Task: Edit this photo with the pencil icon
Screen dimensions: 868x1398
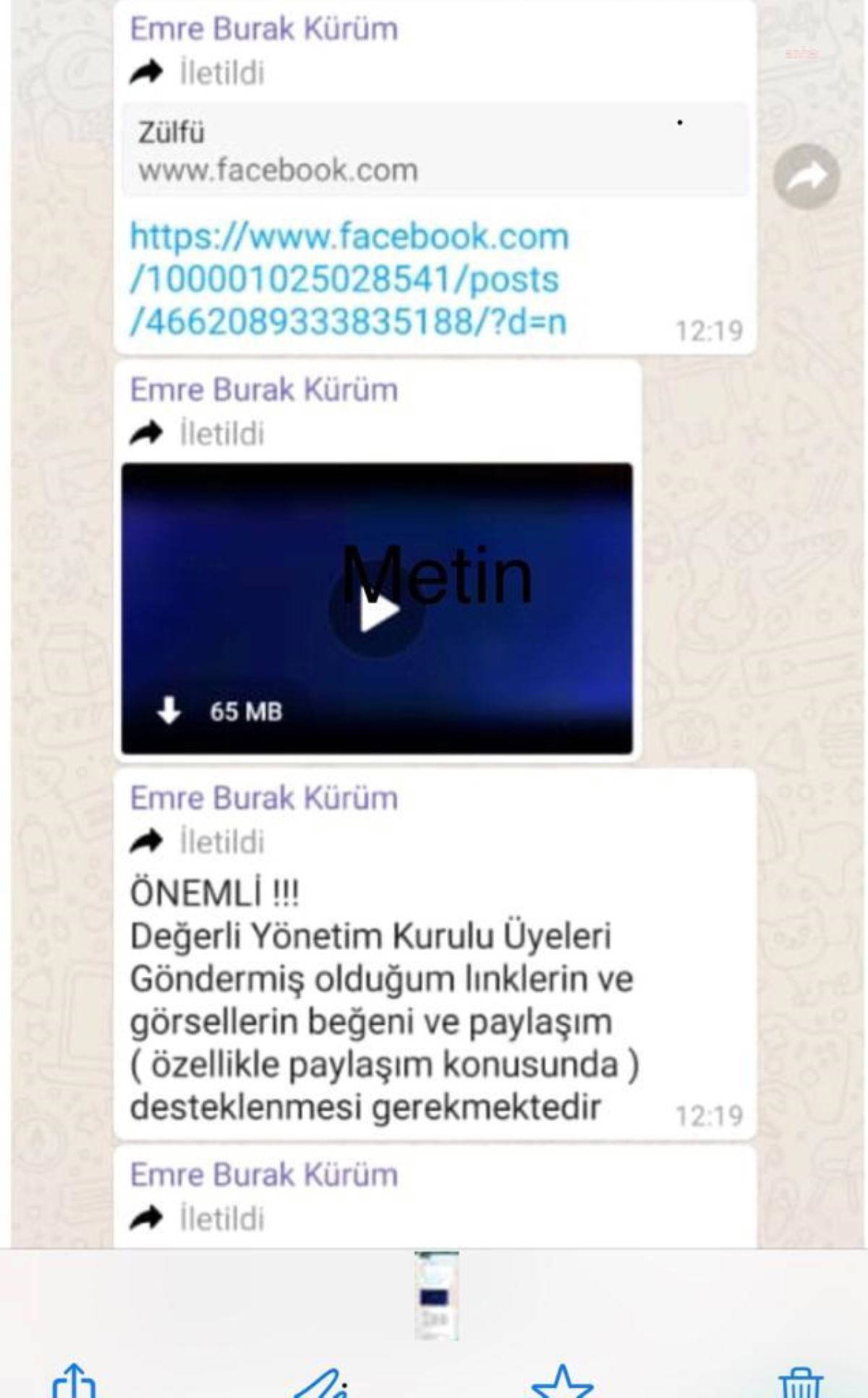Action: pos(319,1384)
